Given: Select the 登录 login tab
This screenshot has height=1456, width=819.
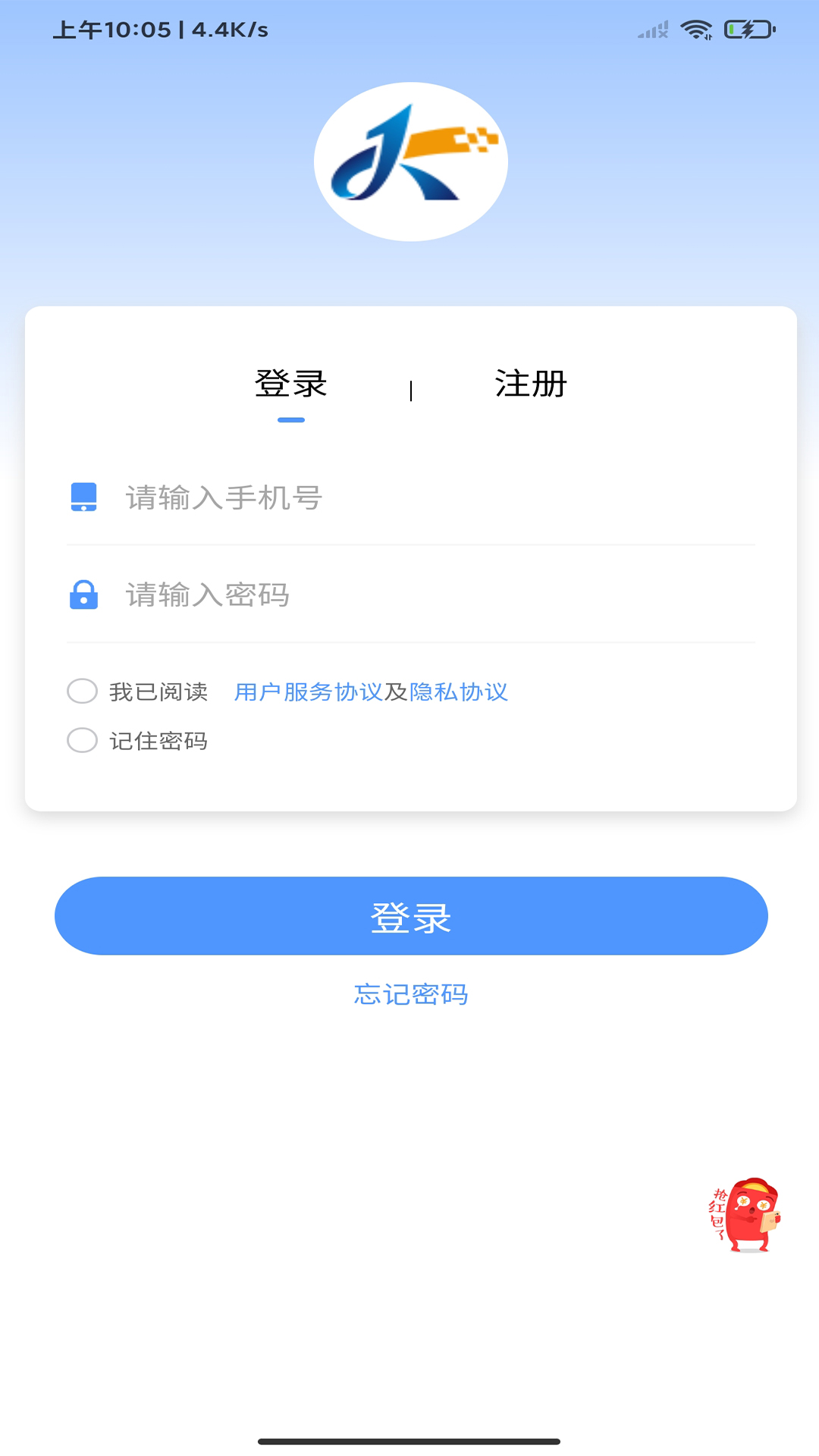Looking at the screenshot, I should coord(293,384).
